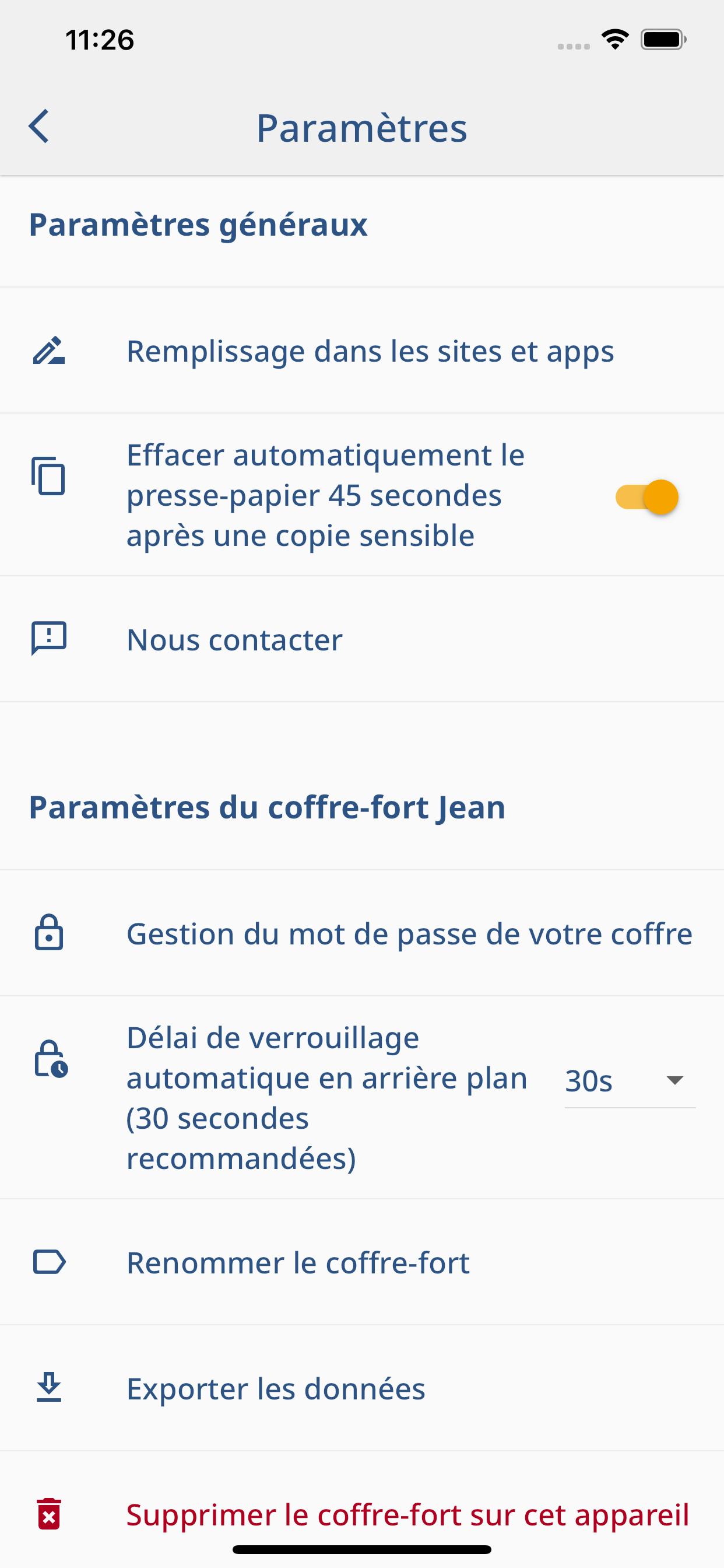Screen dimensions: 724x1568
Task: Tap Exporter les données
Action: point(362,1388)
